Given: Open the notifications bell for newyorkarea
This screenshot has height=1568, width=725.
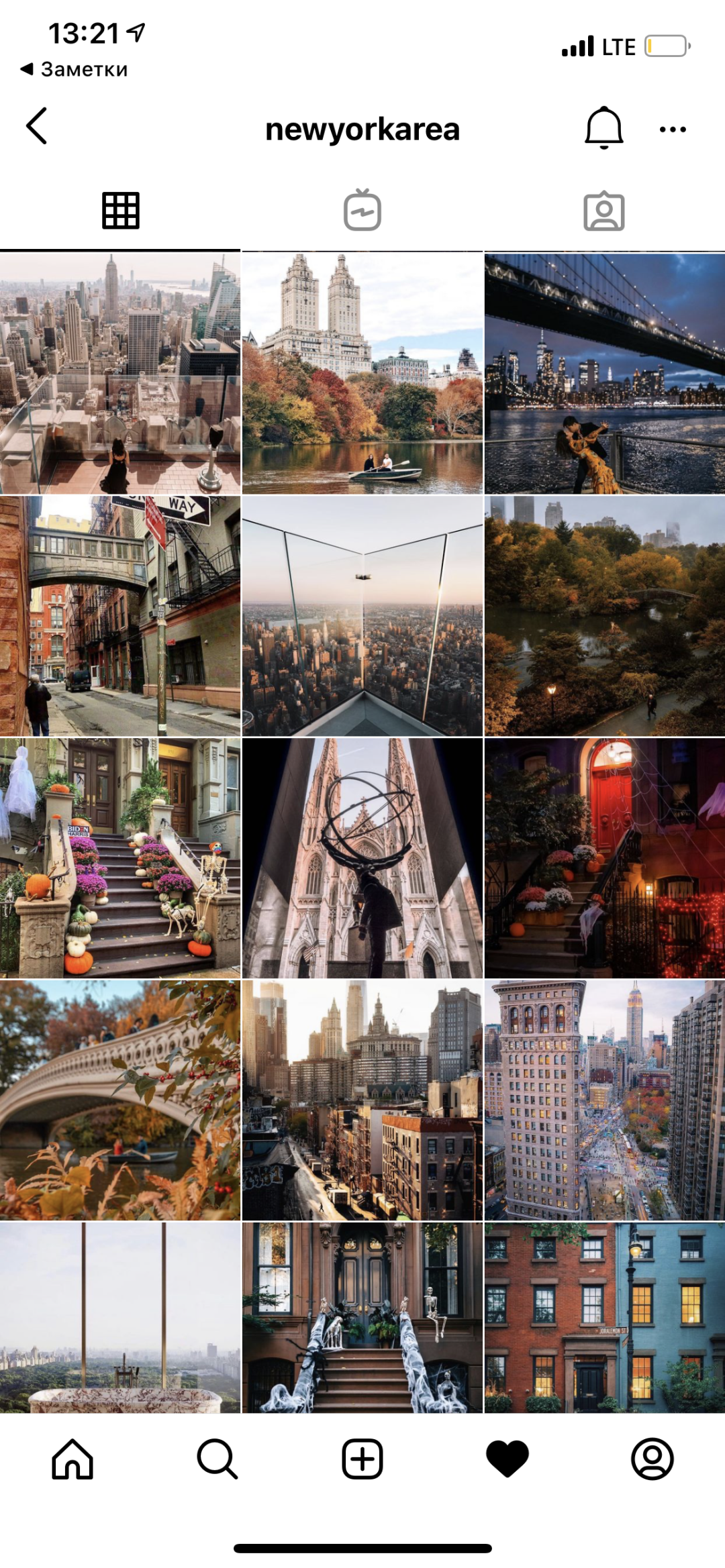Looking at the screenshot, I should [603, 127].
